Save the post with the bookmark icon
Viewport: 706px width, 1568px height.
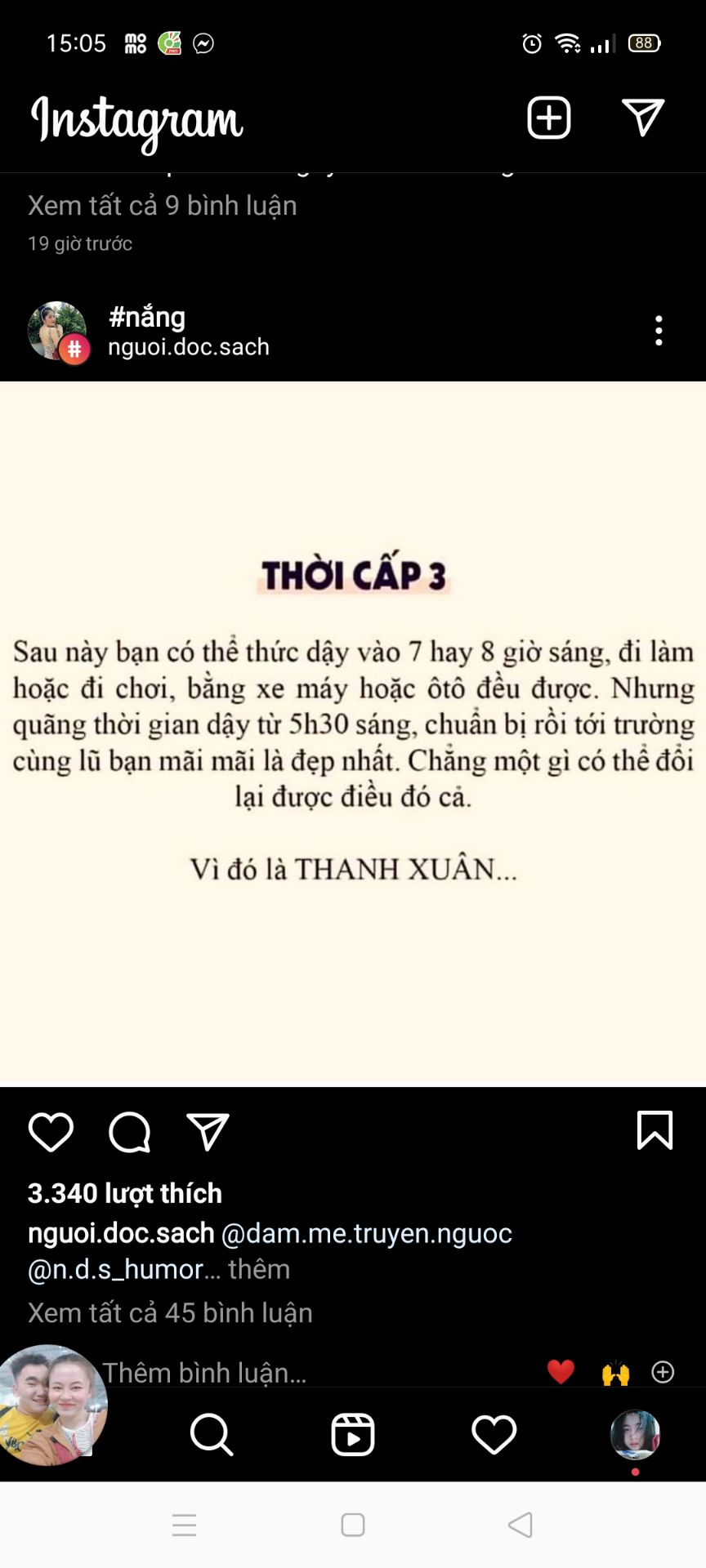(x=655, y=1132)
